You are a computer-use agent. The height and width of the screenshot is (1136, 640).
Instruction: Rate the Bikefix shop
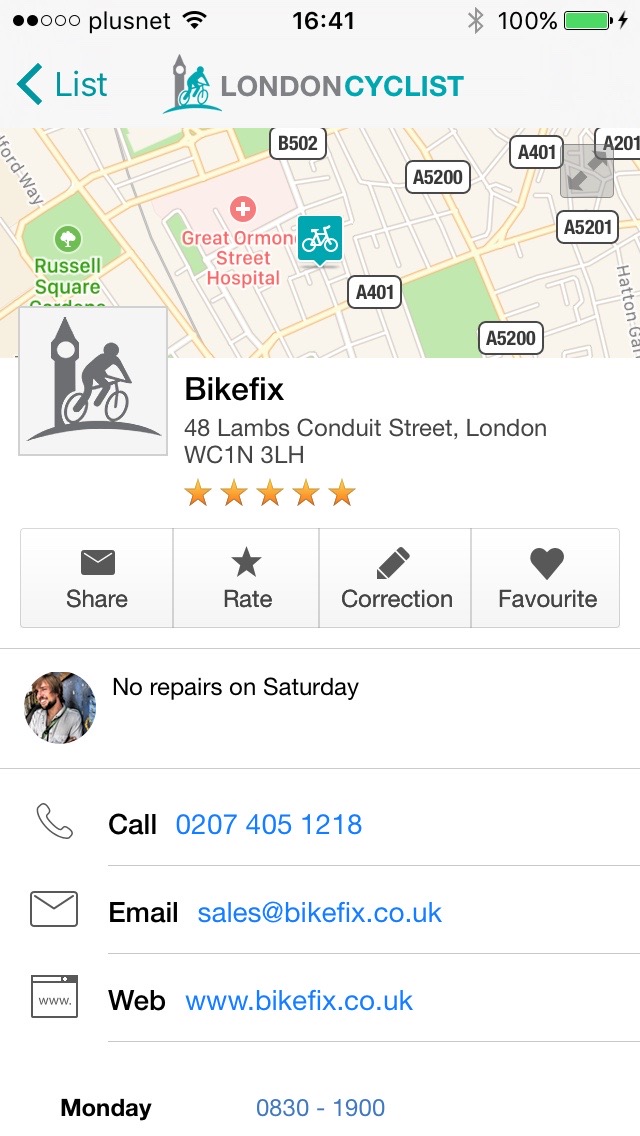click(x=247, y=579)
